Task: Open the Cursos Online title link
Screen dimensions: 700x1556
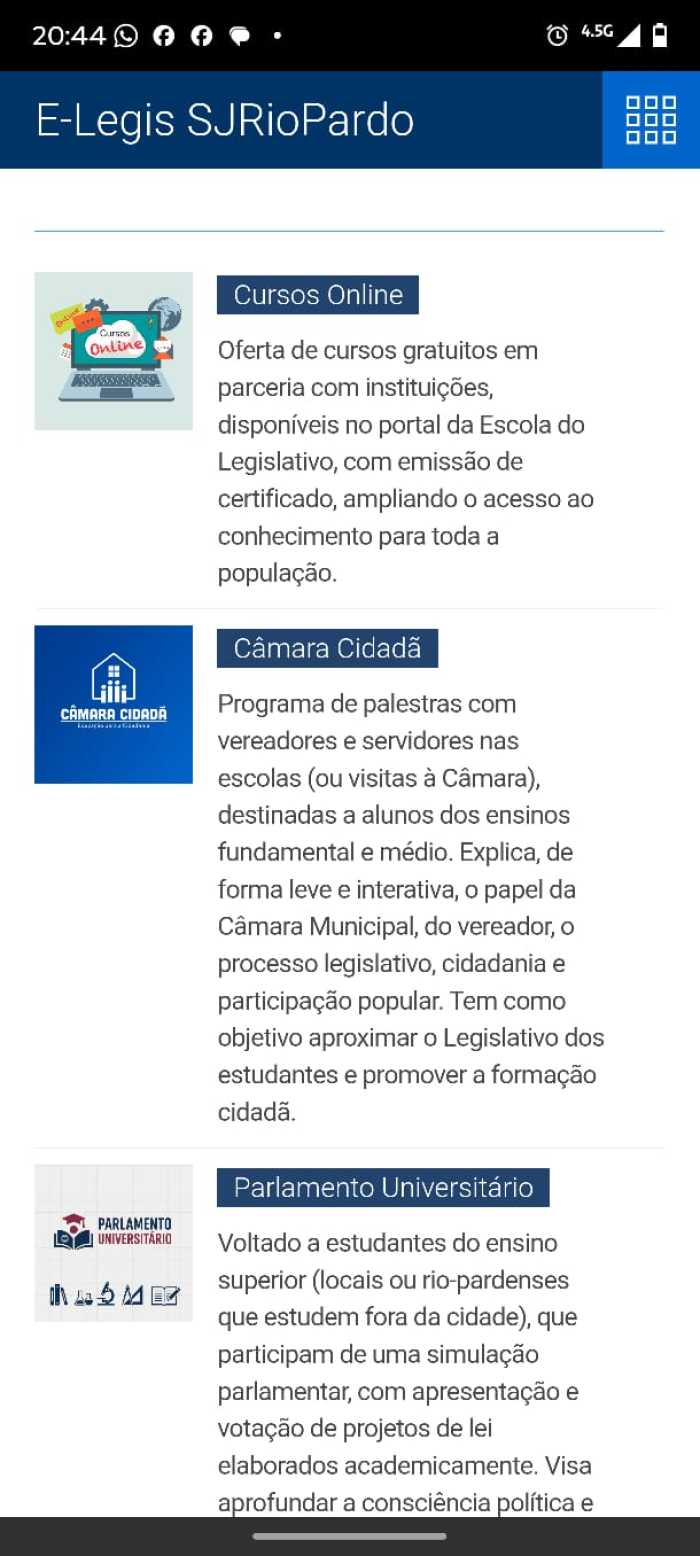Action: click(x=318, y=295)
